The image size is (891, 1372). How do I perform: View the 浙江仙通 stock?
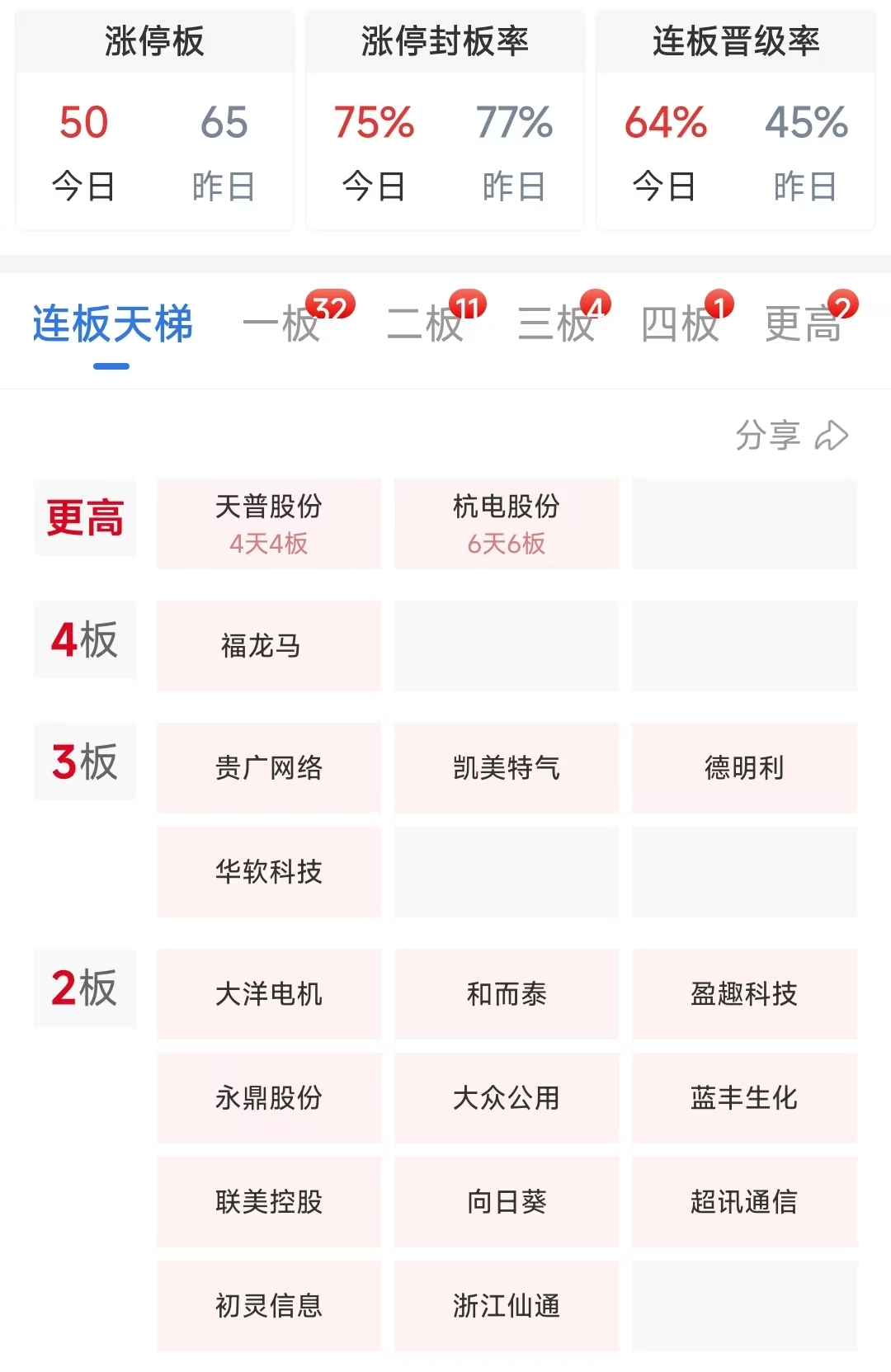point(506,1305)
